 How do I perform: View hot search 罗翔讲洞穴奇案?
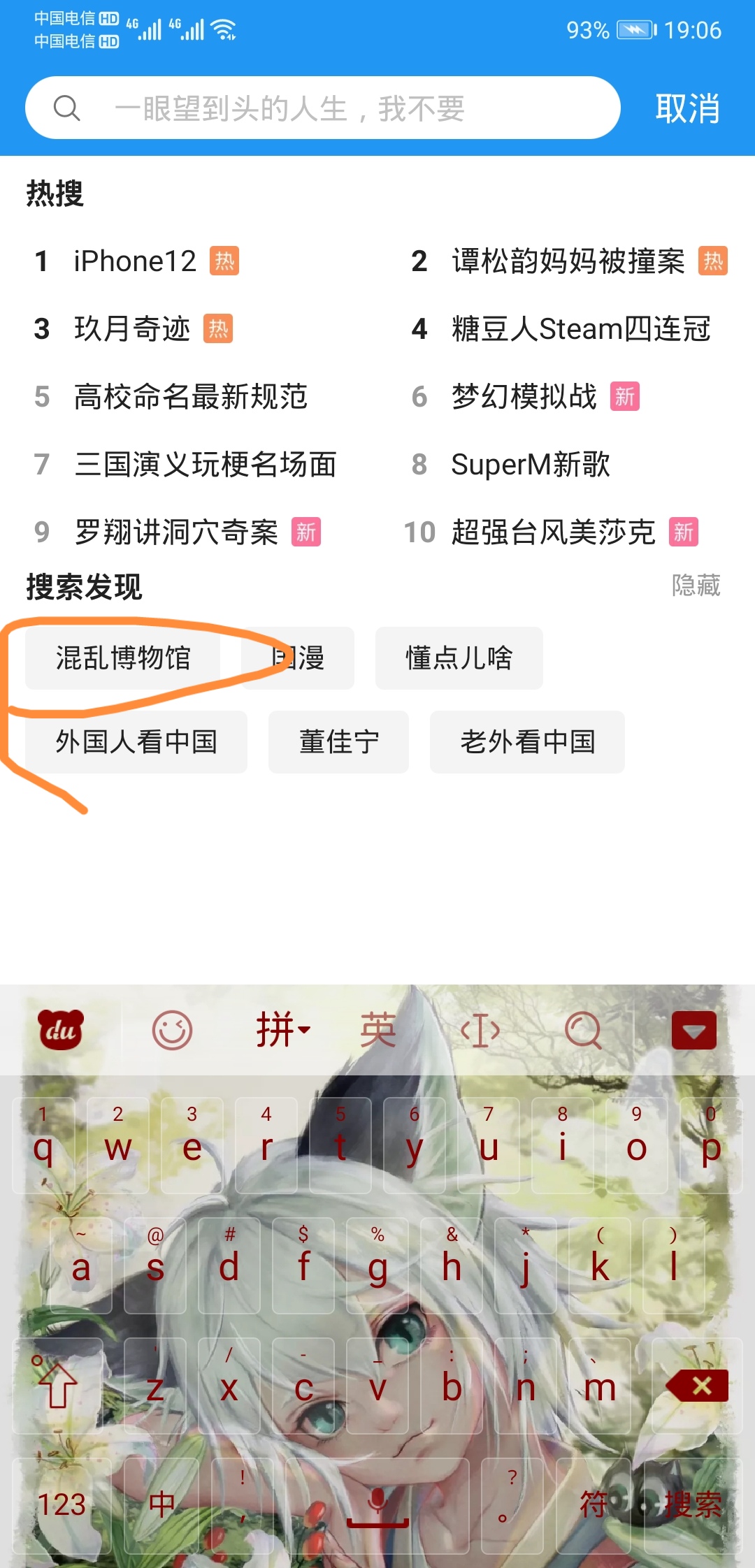coord(176,532)
